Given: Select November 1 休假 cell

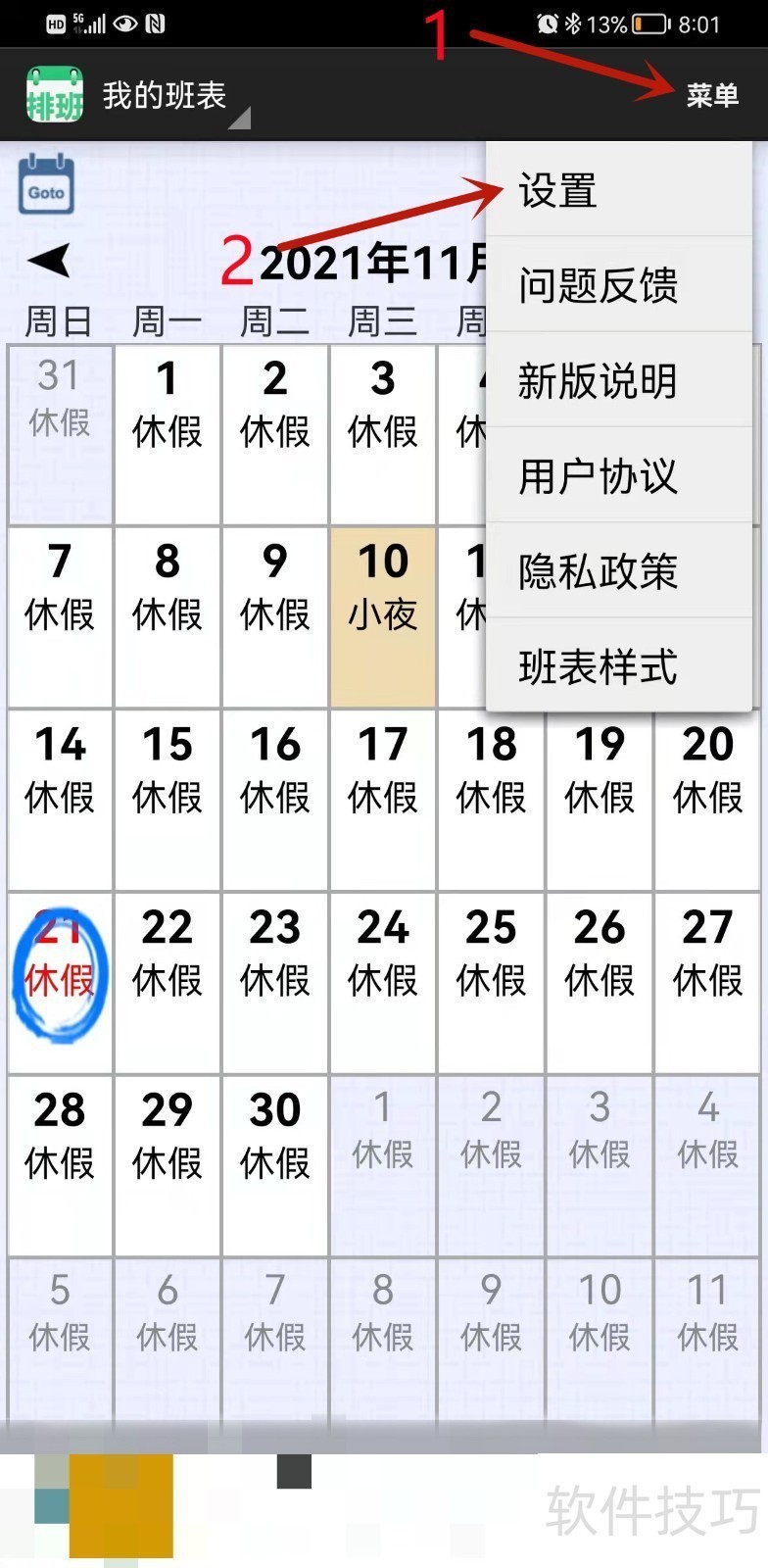Looking at the screenshot, I should (x=168, y=433).
